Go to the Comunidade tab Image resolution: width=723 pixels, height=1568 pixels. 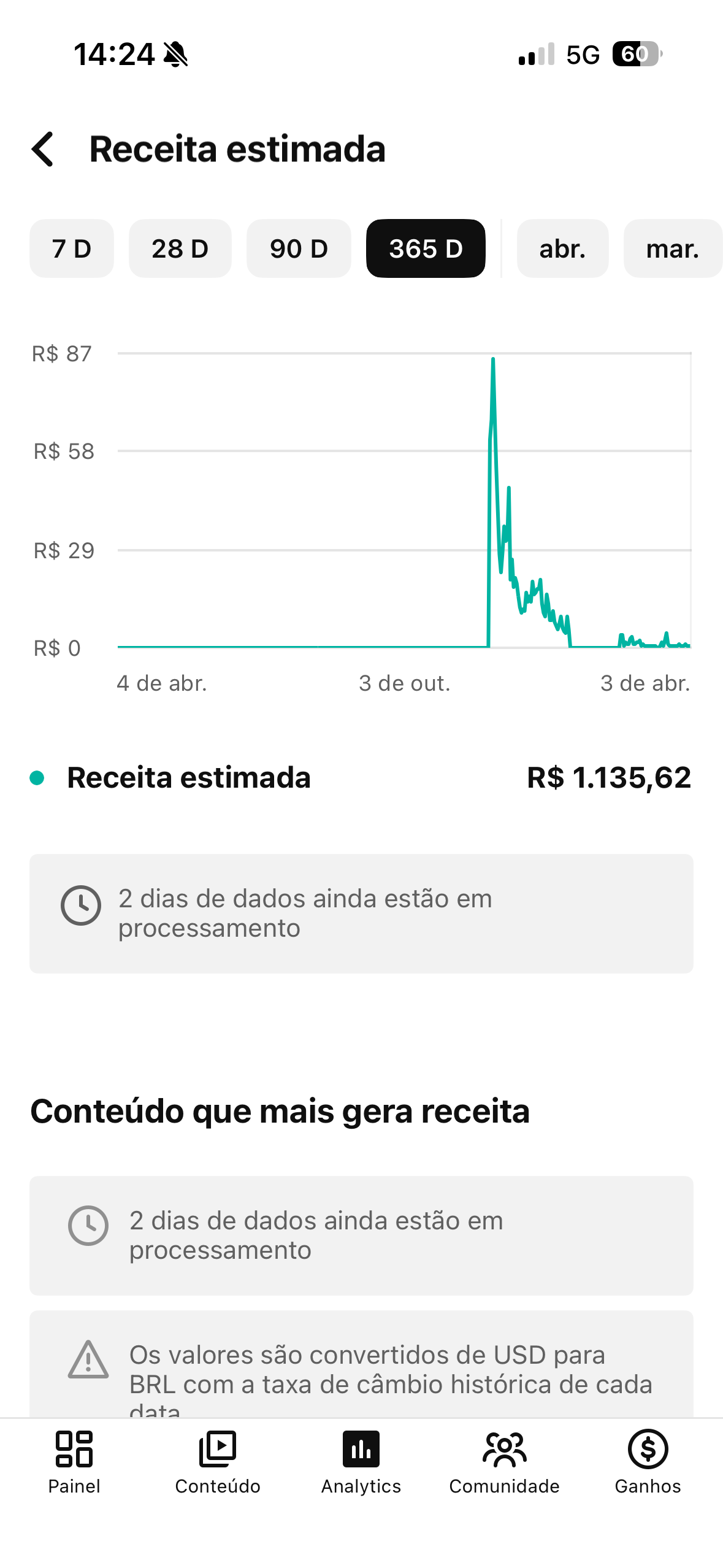504,1462
